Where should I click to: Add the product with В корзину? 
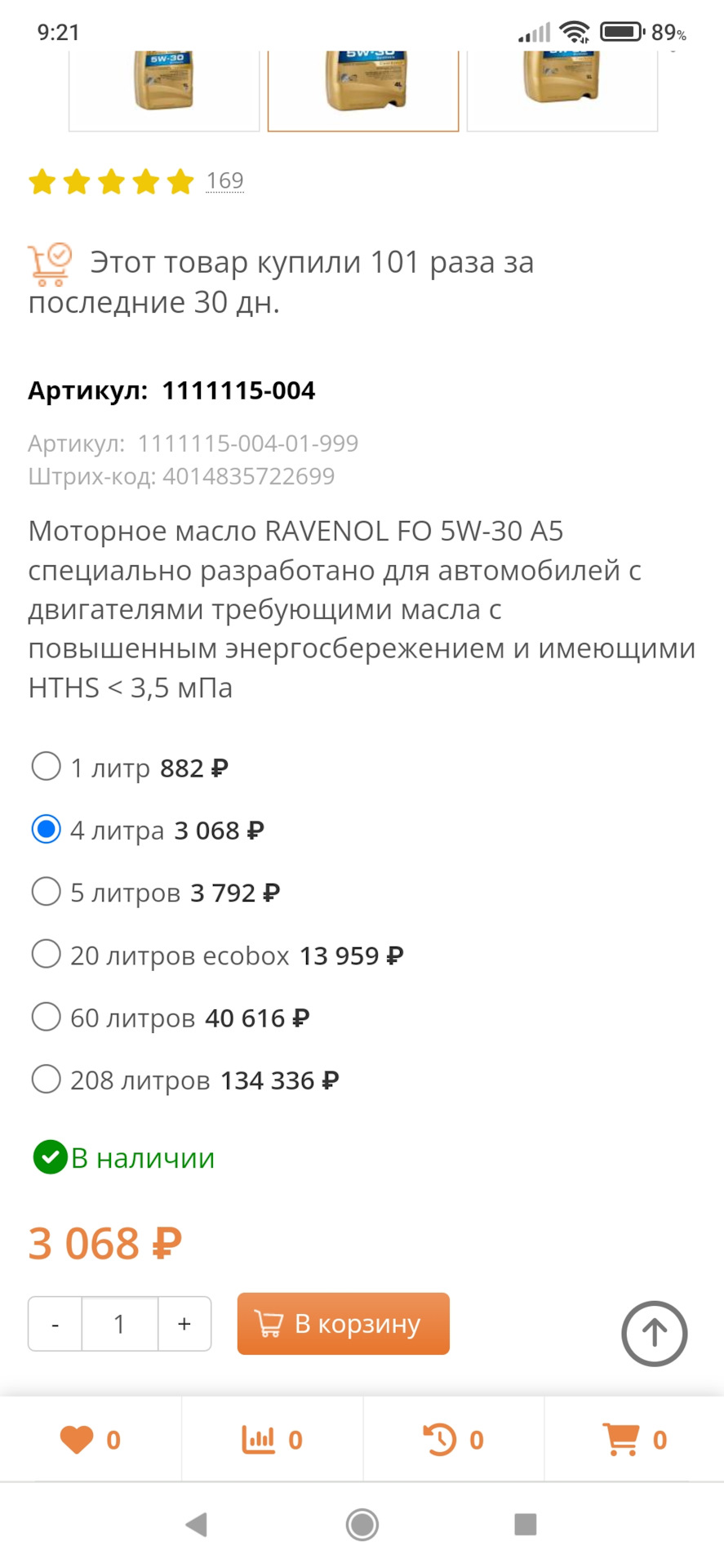[x=343, y=1324]
